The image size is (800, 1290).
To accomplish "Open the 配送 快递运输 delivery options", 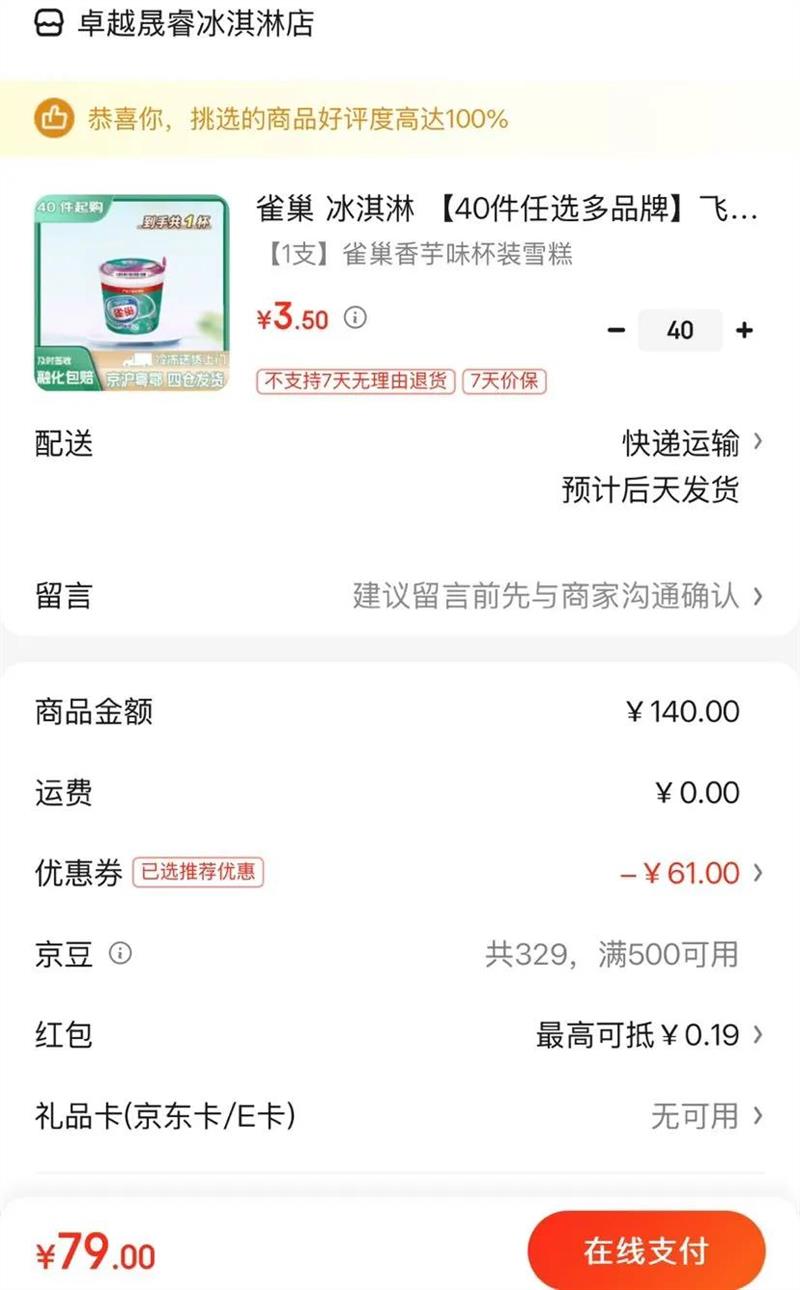I will 690,442.
